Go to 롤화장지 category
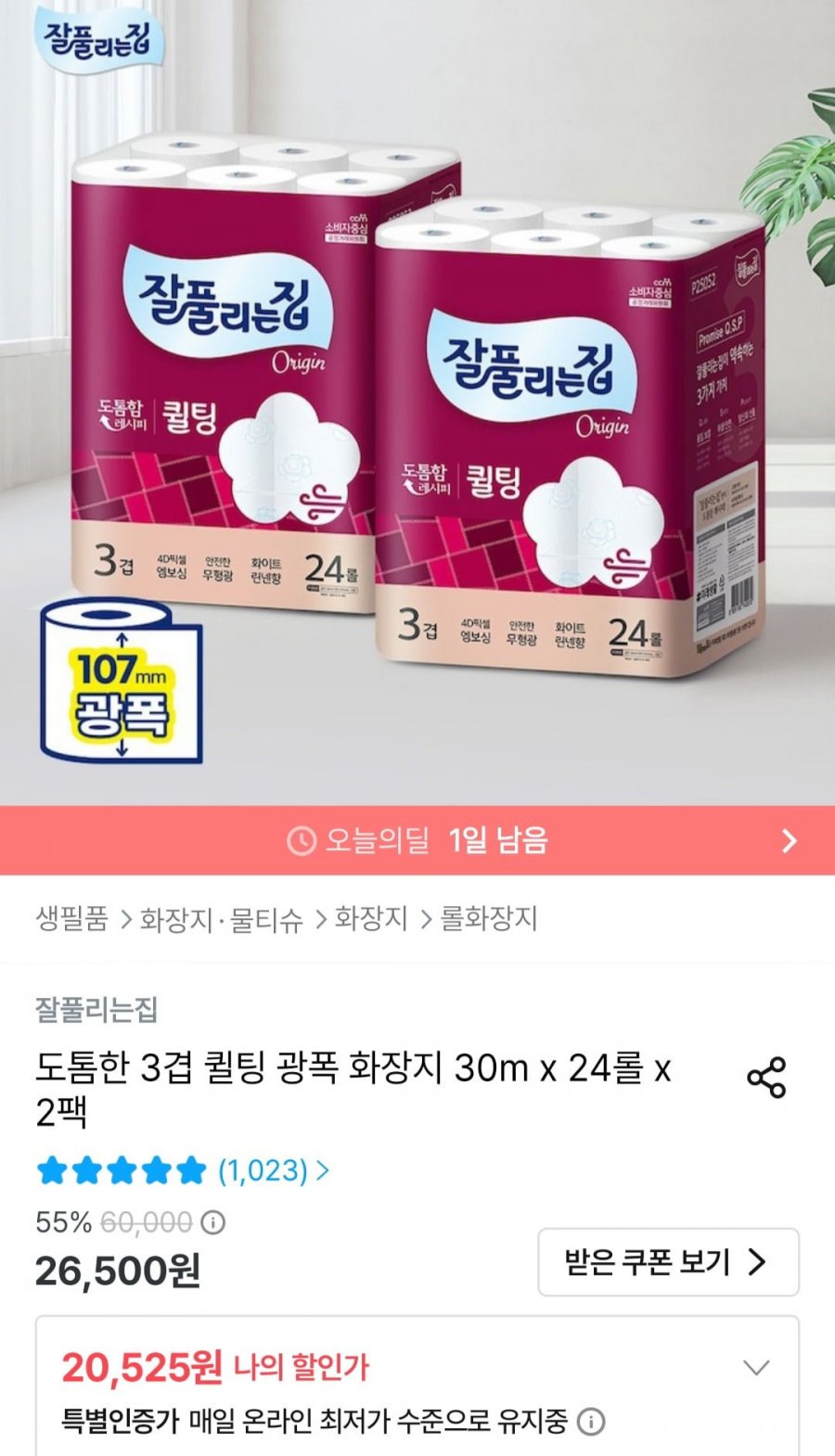The height and width of the screenshot is (1456, 835). click(489, 919)
